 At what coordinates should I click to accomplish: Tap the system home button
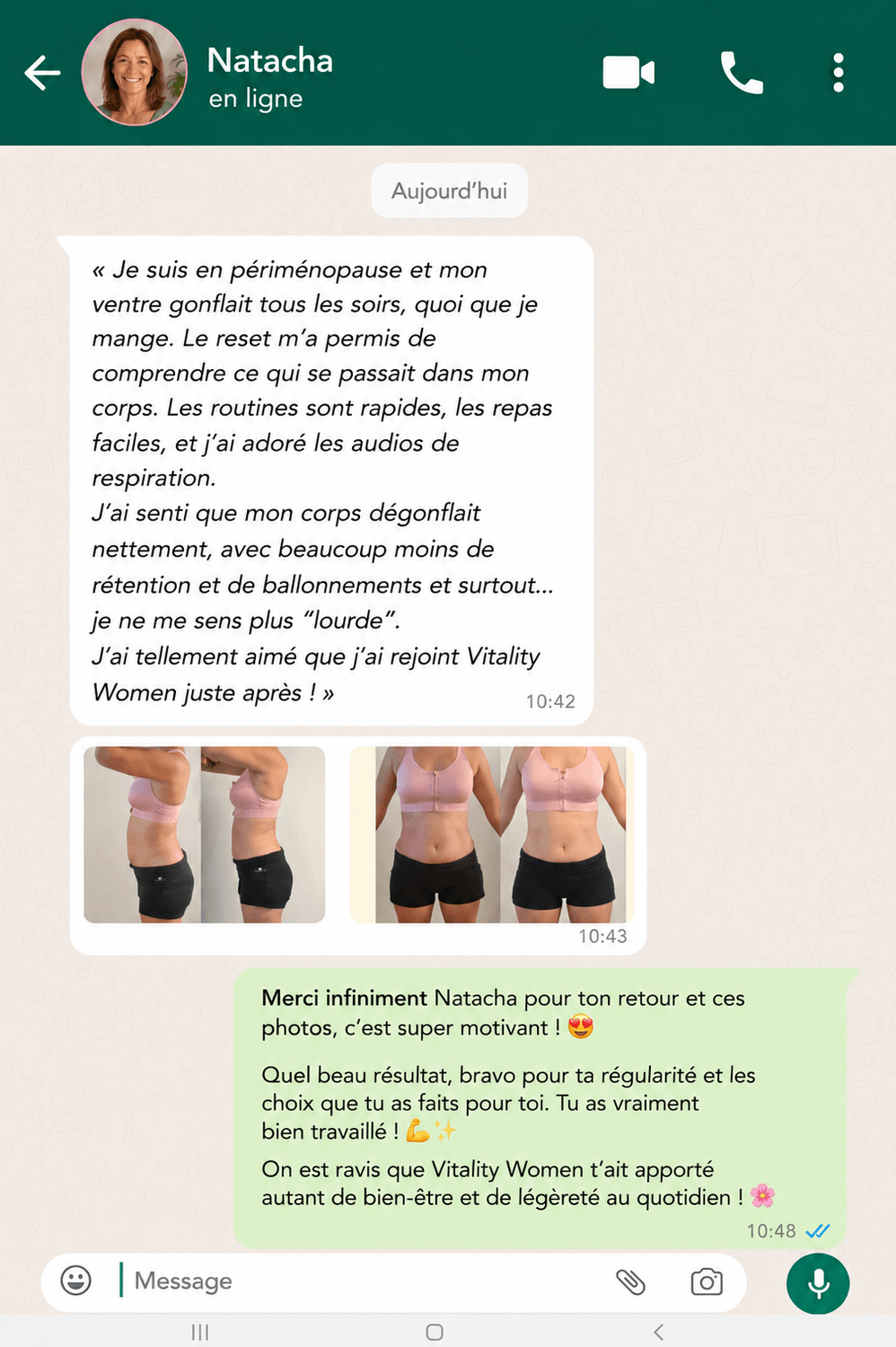tap(435, 1332)
